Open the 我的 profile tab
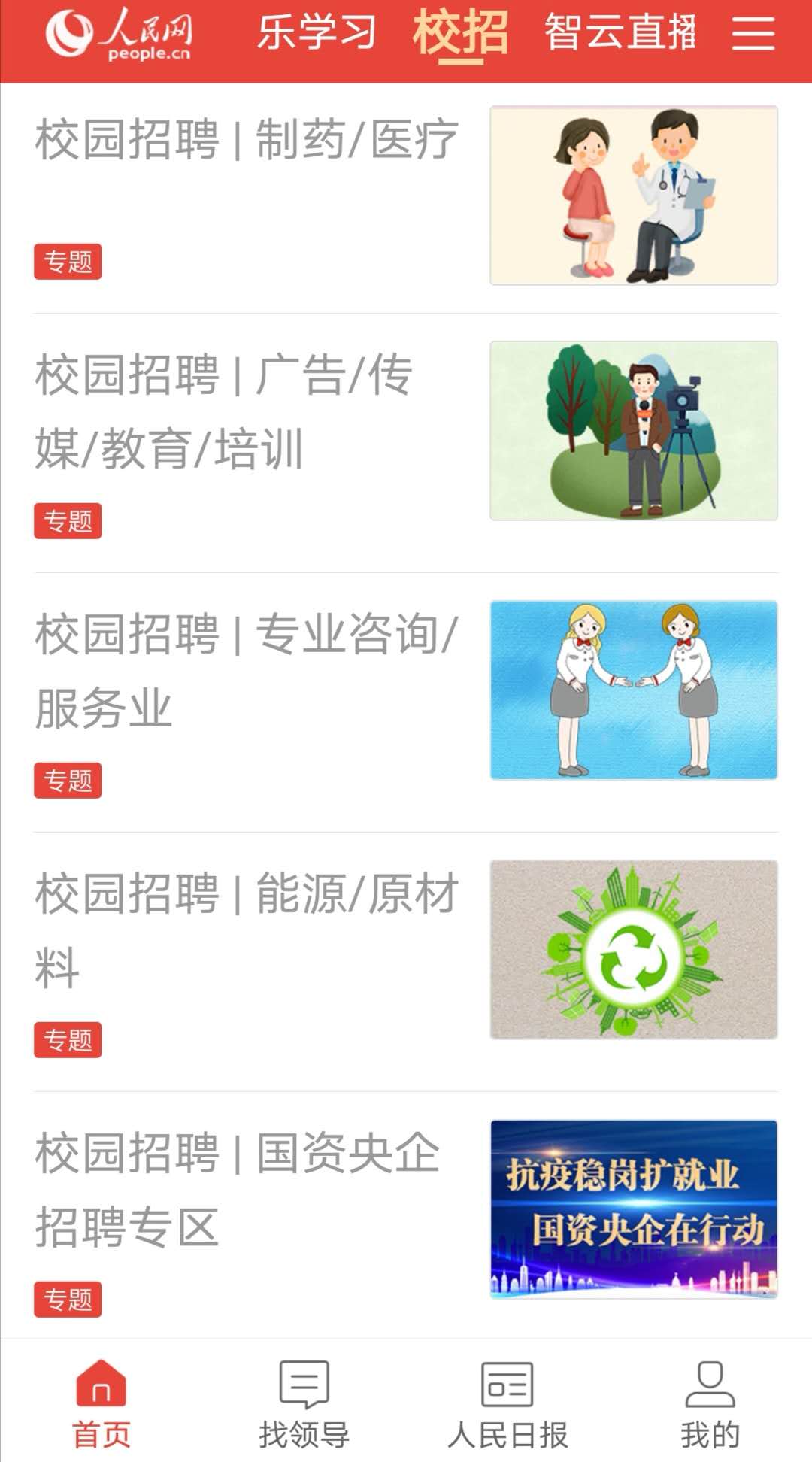812x1462 pixels. [710, 1403]
